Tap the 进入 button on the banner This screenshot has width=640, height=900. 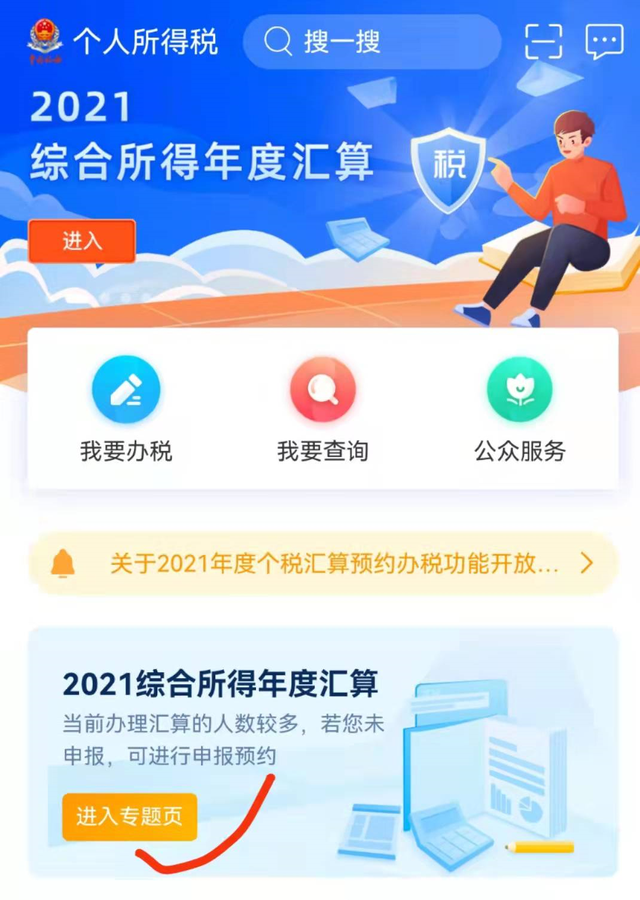coord(82,241)
